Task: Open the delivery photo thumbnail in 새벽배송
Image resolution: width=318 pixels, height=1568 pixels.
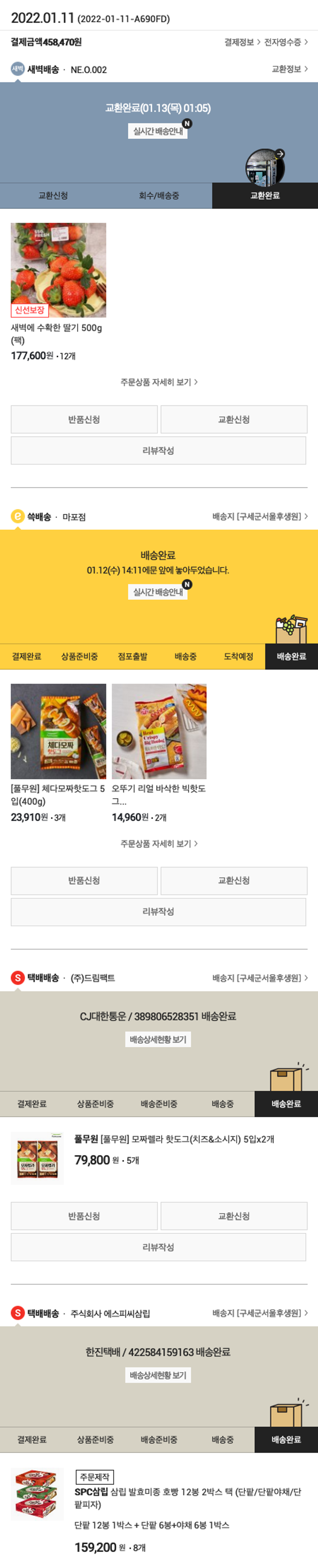Action: coord(265,166)
